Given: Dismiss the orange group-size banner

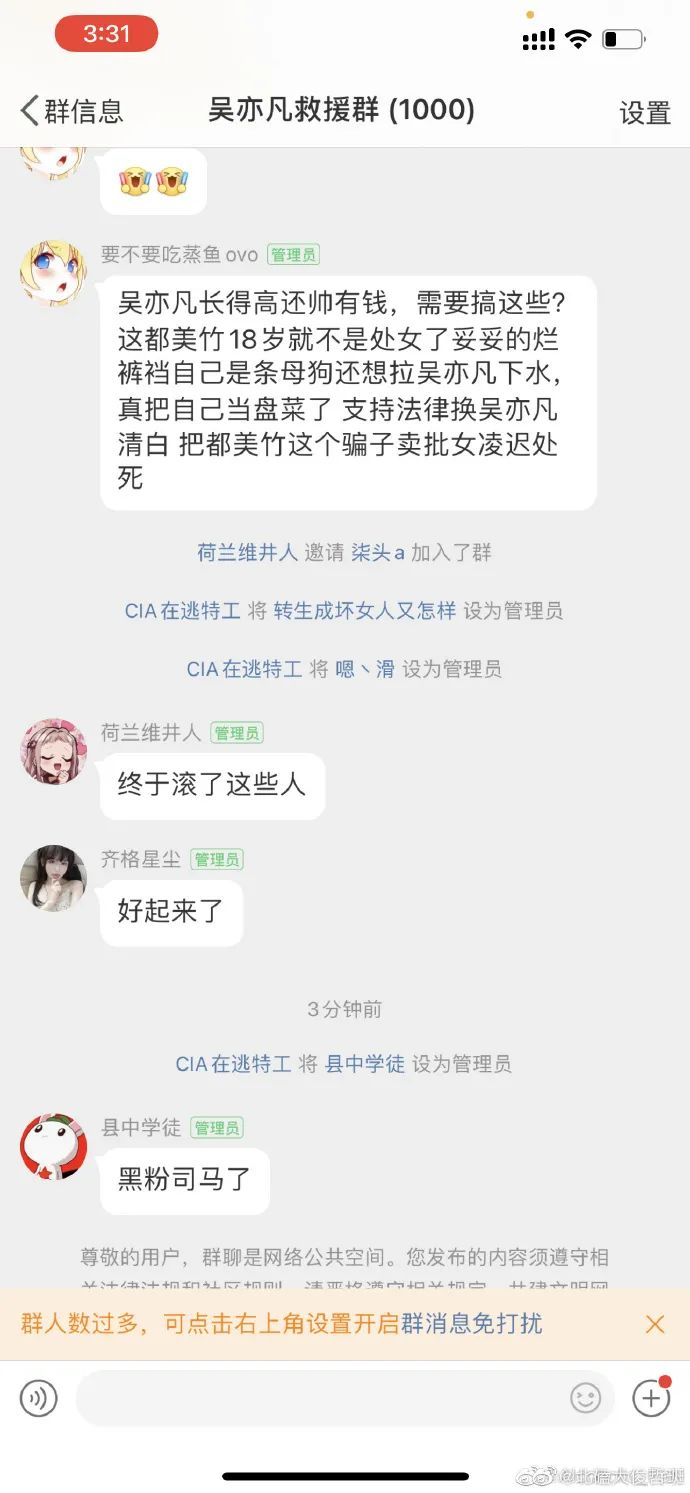Looking at the screenshot, I should click(x=655, y=1324).
